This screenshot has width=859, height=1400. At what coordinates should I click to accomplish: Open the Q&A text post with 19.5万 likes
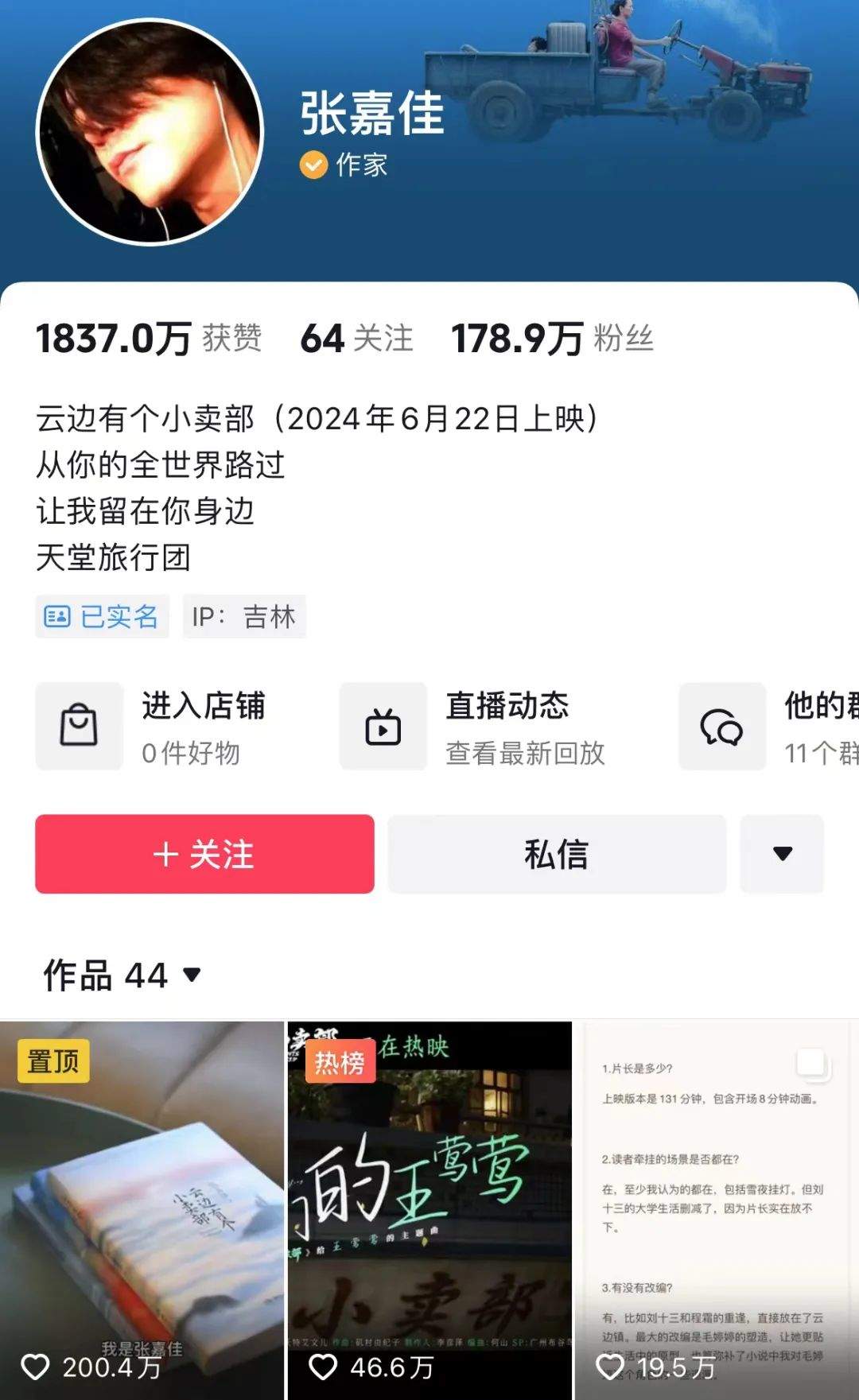point(716,1208)
